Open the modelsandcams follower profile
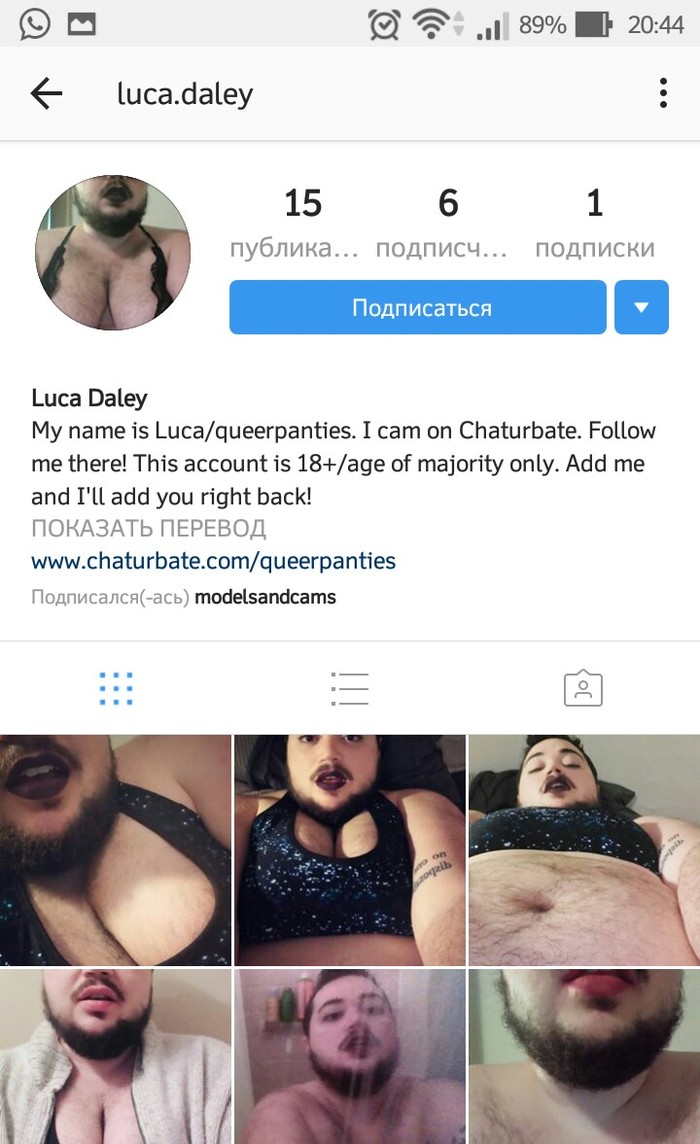 (x=265, y=598)
